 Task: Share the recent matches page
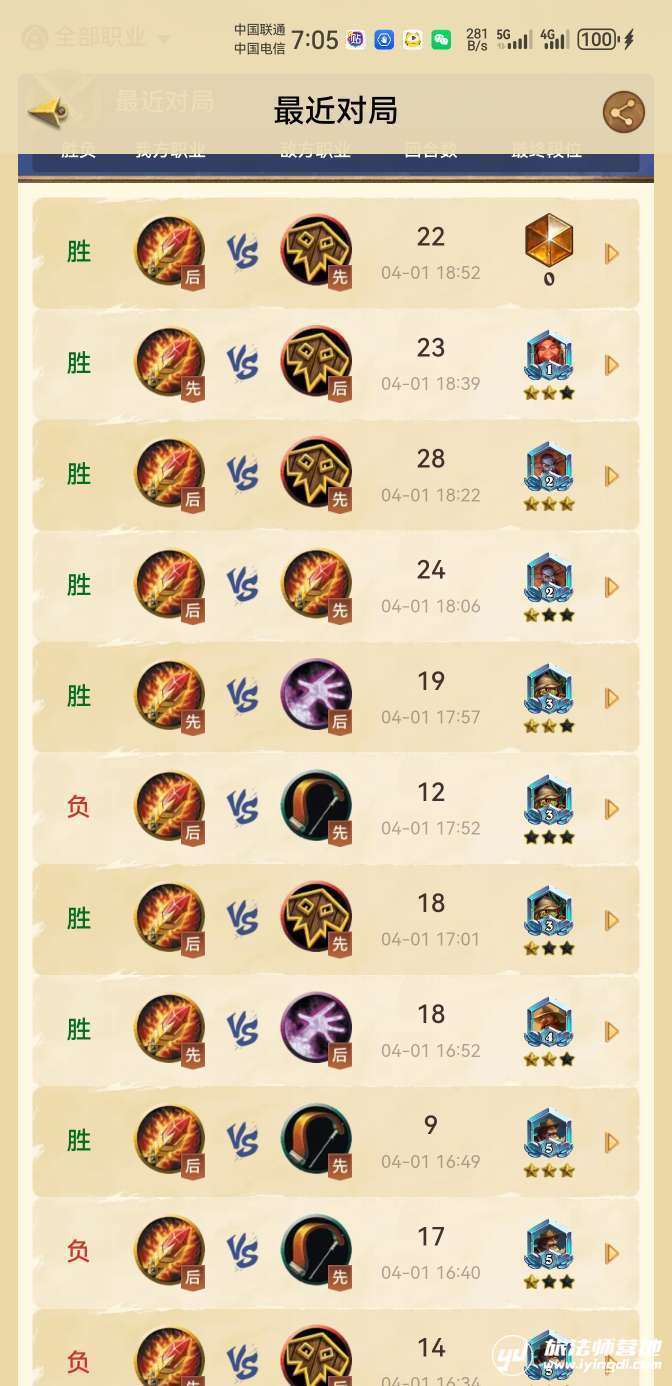coord(623,112)
